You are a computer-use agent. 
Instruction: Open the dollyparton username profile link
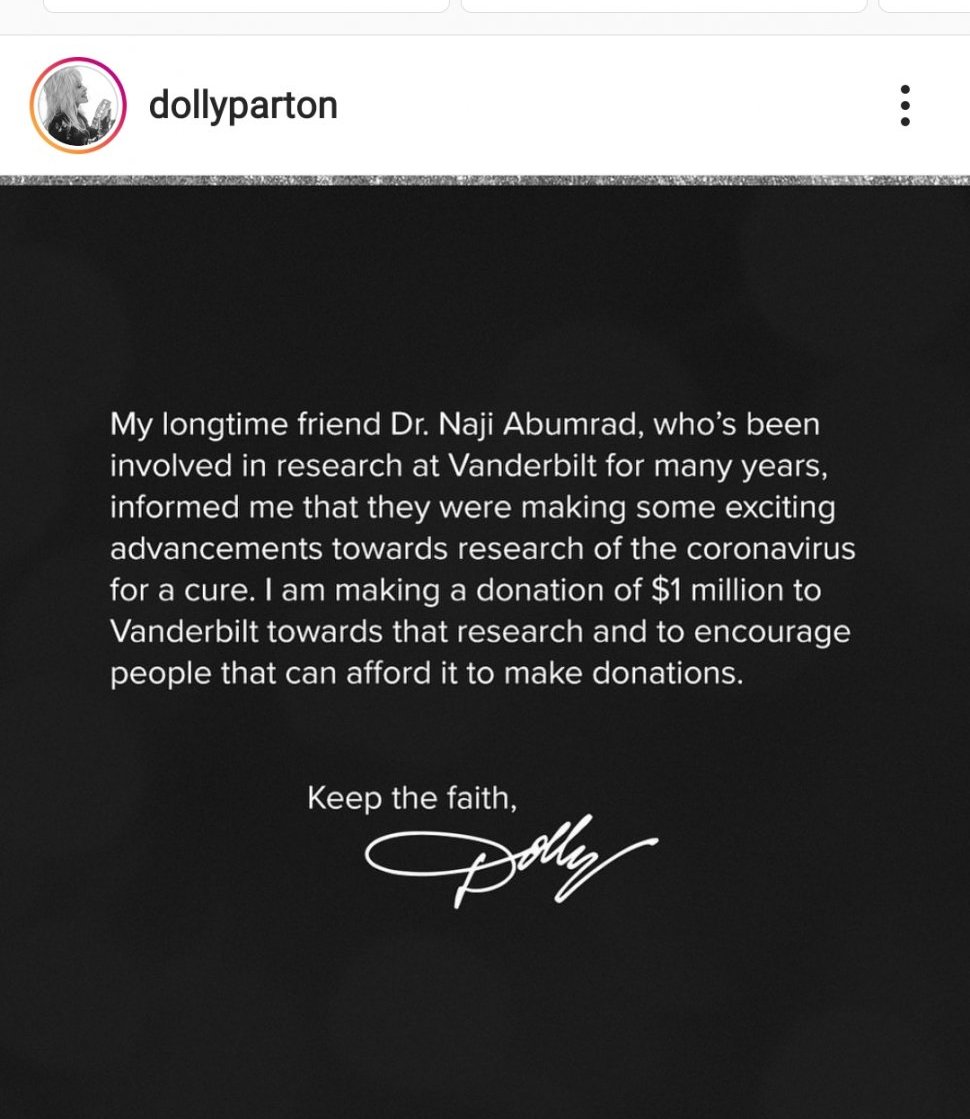click(x=243, y=105)
